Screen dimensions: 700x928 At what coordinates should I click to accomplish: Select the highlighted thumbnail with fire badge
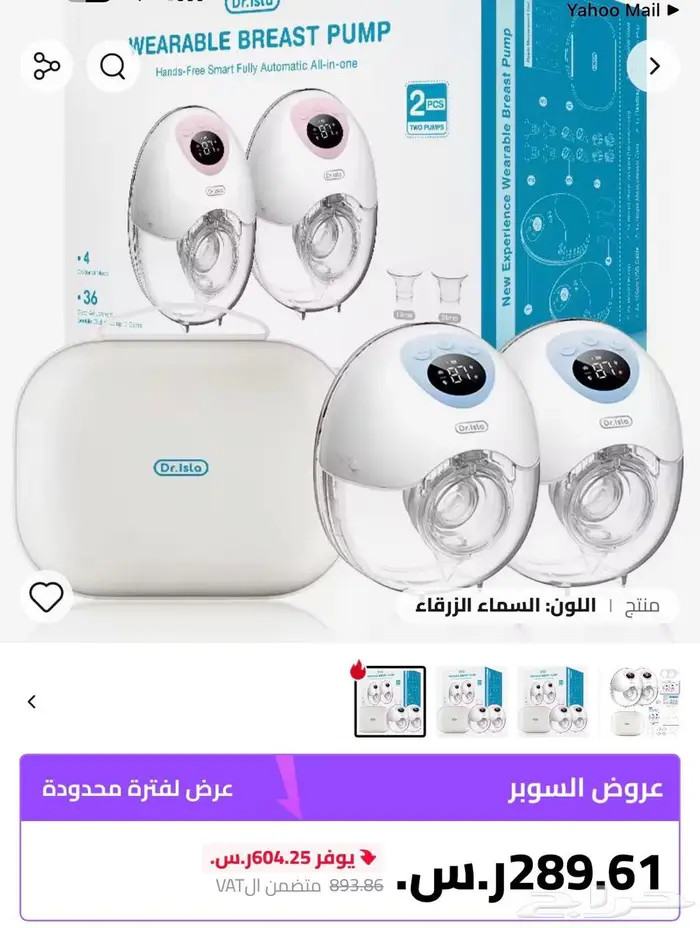tap(390, 701)
